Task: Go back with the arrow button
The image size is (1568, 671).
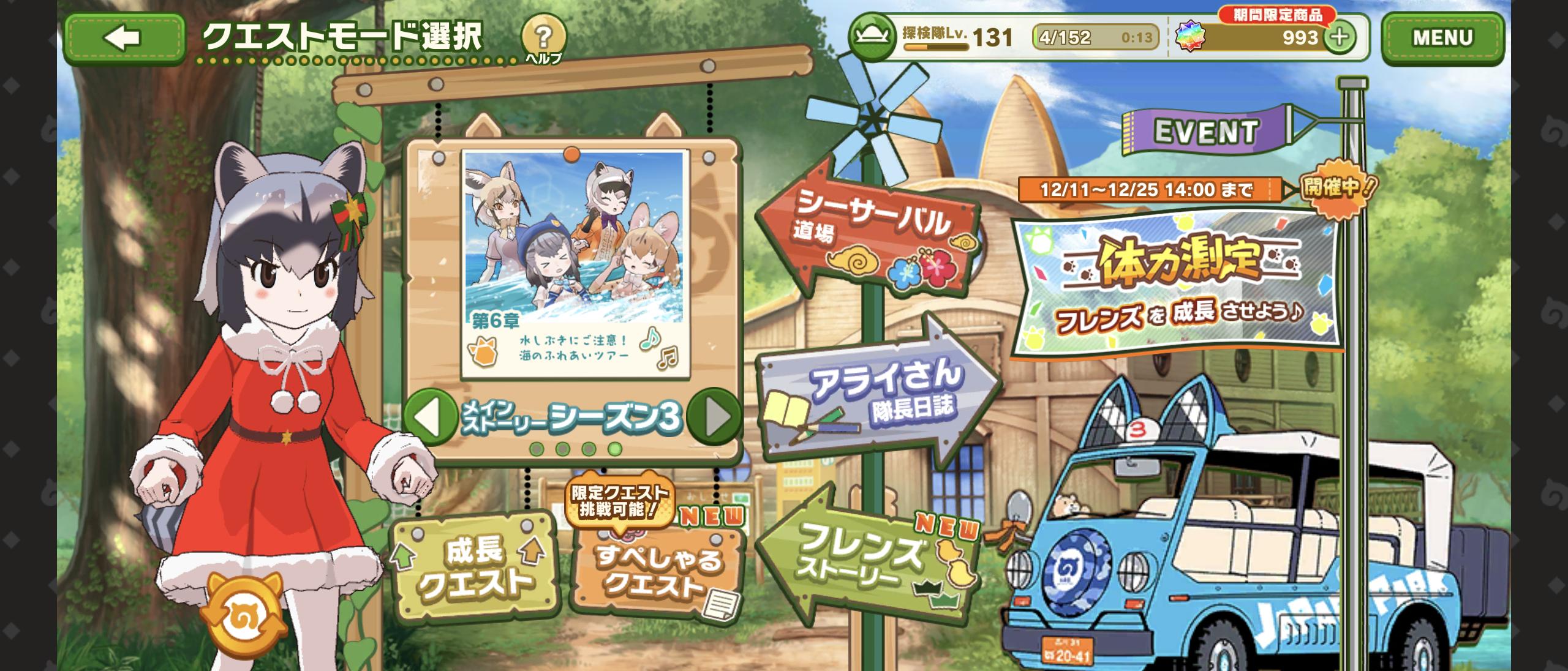Action: point(124,39)
